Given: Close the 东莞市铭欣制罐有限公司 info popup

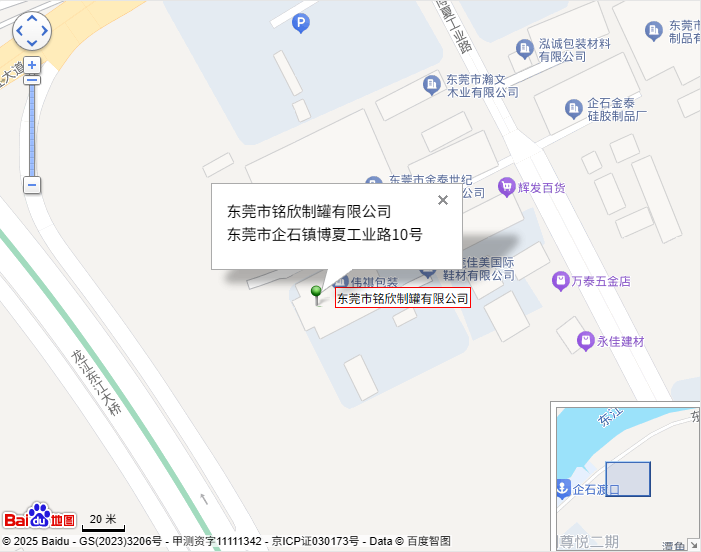Looking at the screenshot, I should tap(443, 200).
